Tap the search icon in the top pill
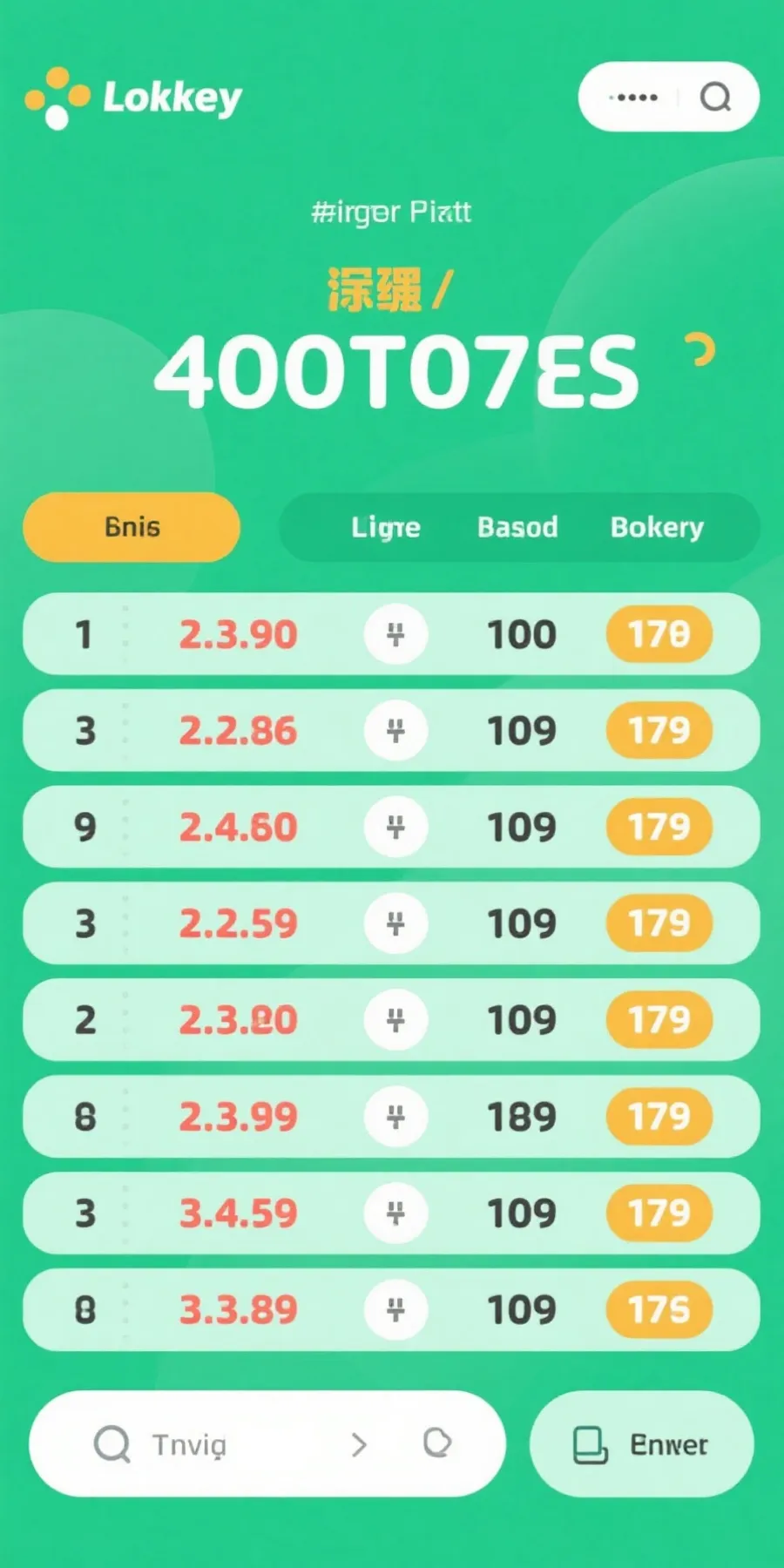The width and height of the screenshot is (784, 1568). (715, 97)
